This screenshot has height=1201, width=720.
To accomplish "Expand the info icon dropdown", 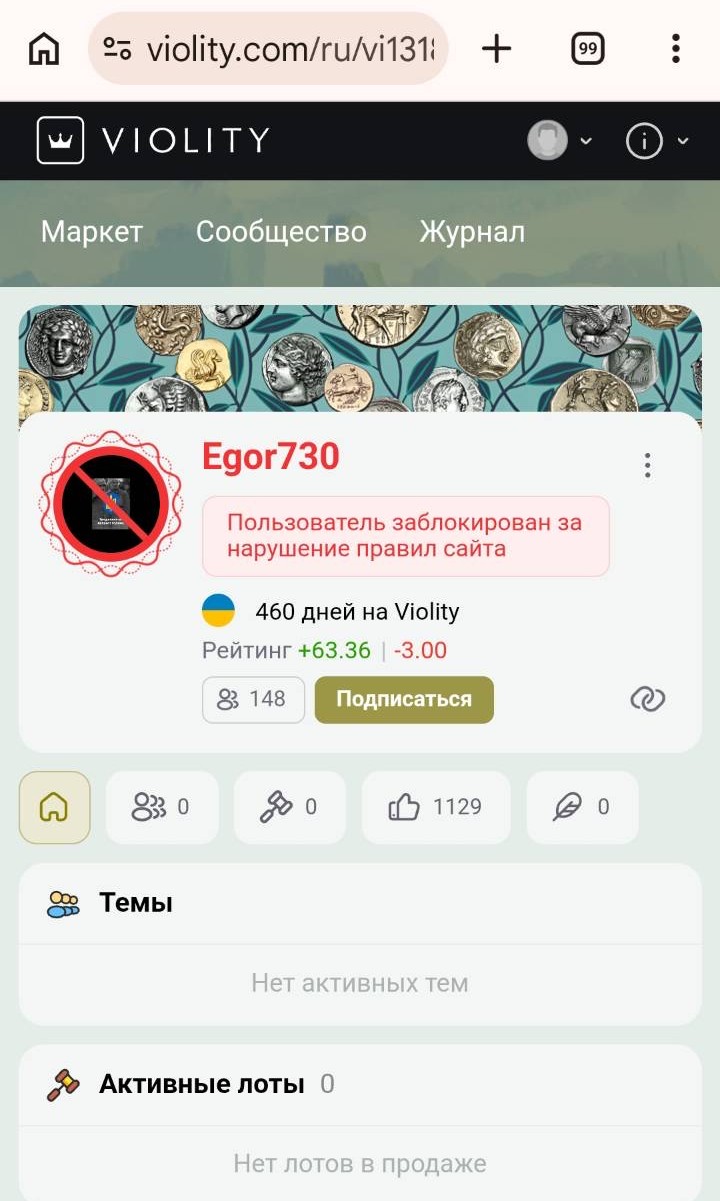I will coord(657,141).
